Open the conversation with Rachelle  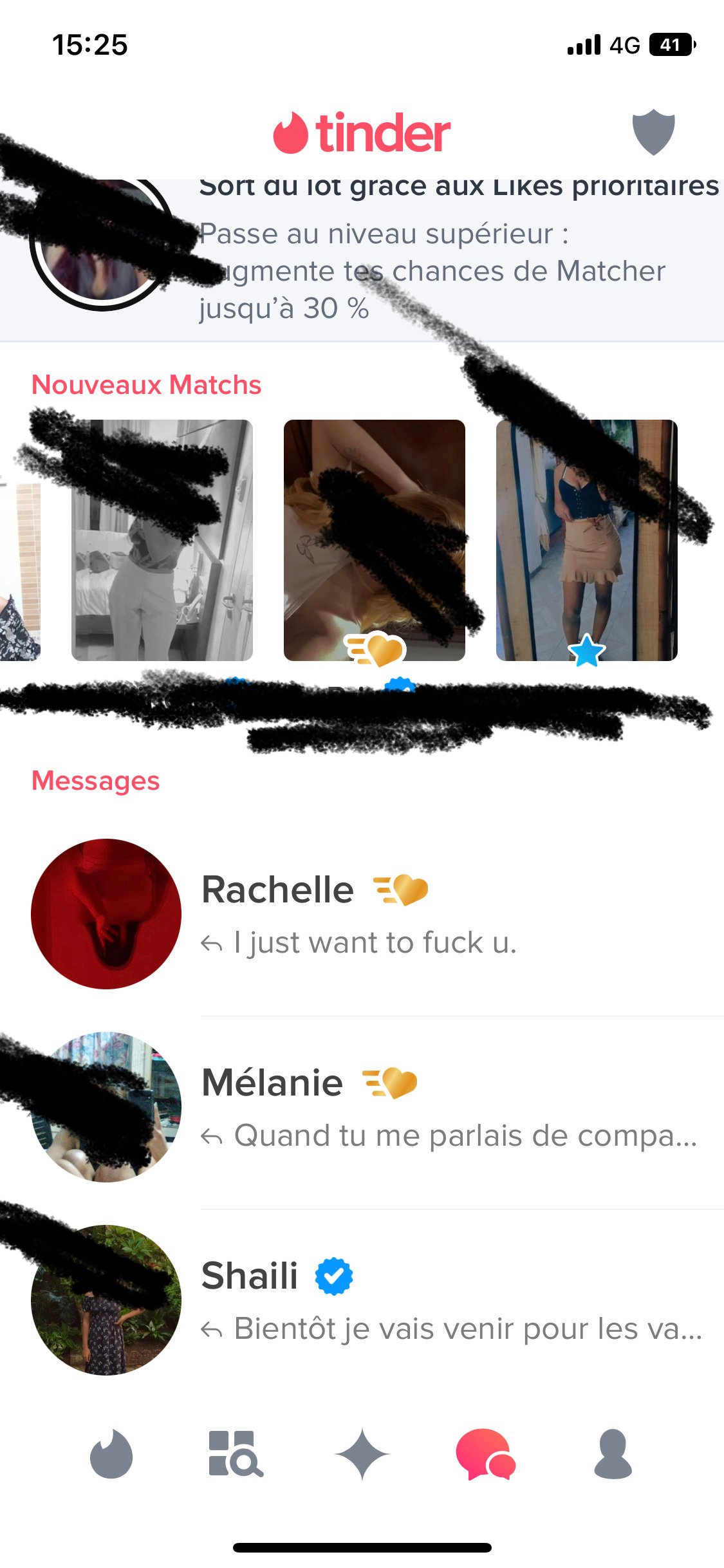point(362,914)
